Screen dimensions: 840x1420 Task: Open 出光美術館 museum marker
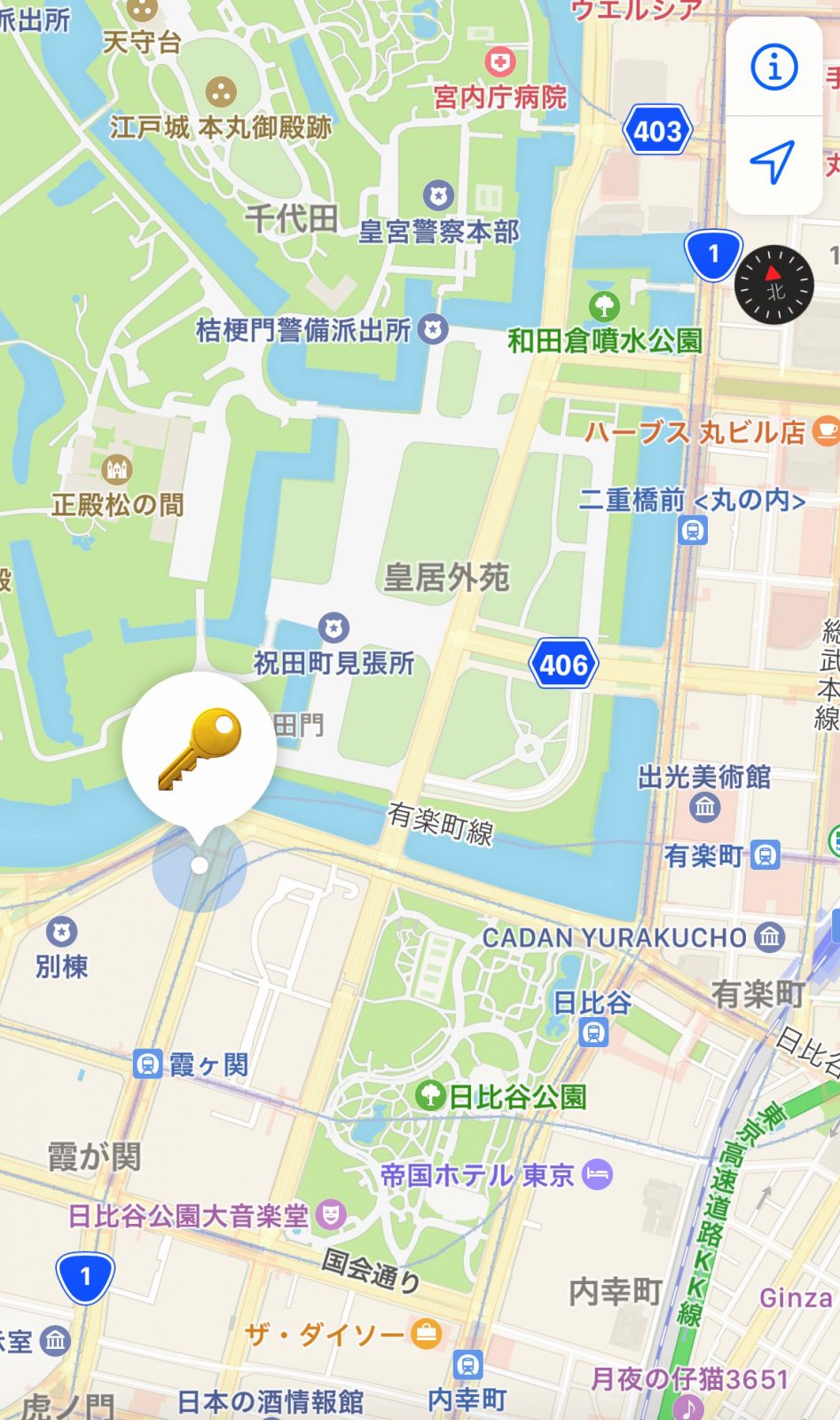coord(705,807)
